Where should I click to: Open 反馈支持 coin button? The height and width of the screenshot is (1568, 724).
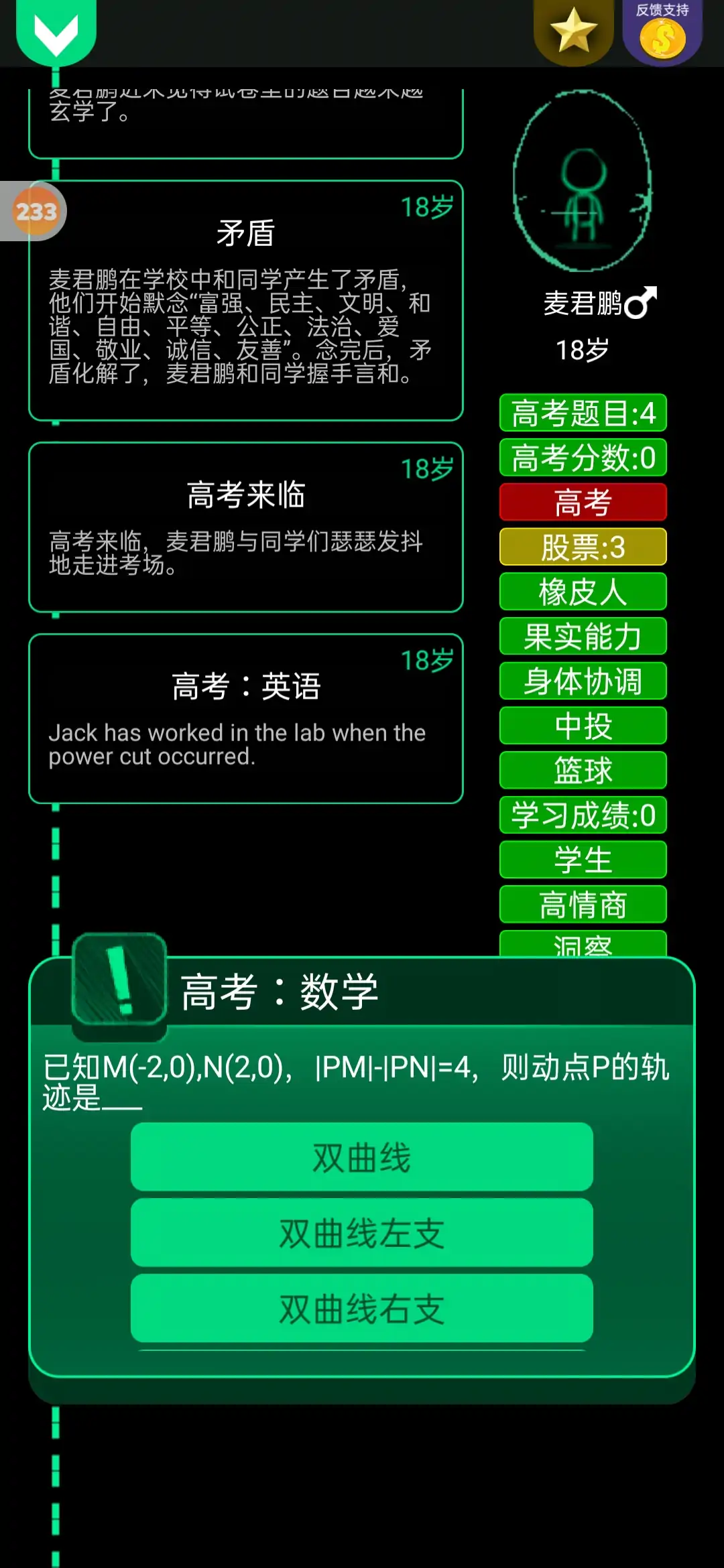[x=662, y=32]
